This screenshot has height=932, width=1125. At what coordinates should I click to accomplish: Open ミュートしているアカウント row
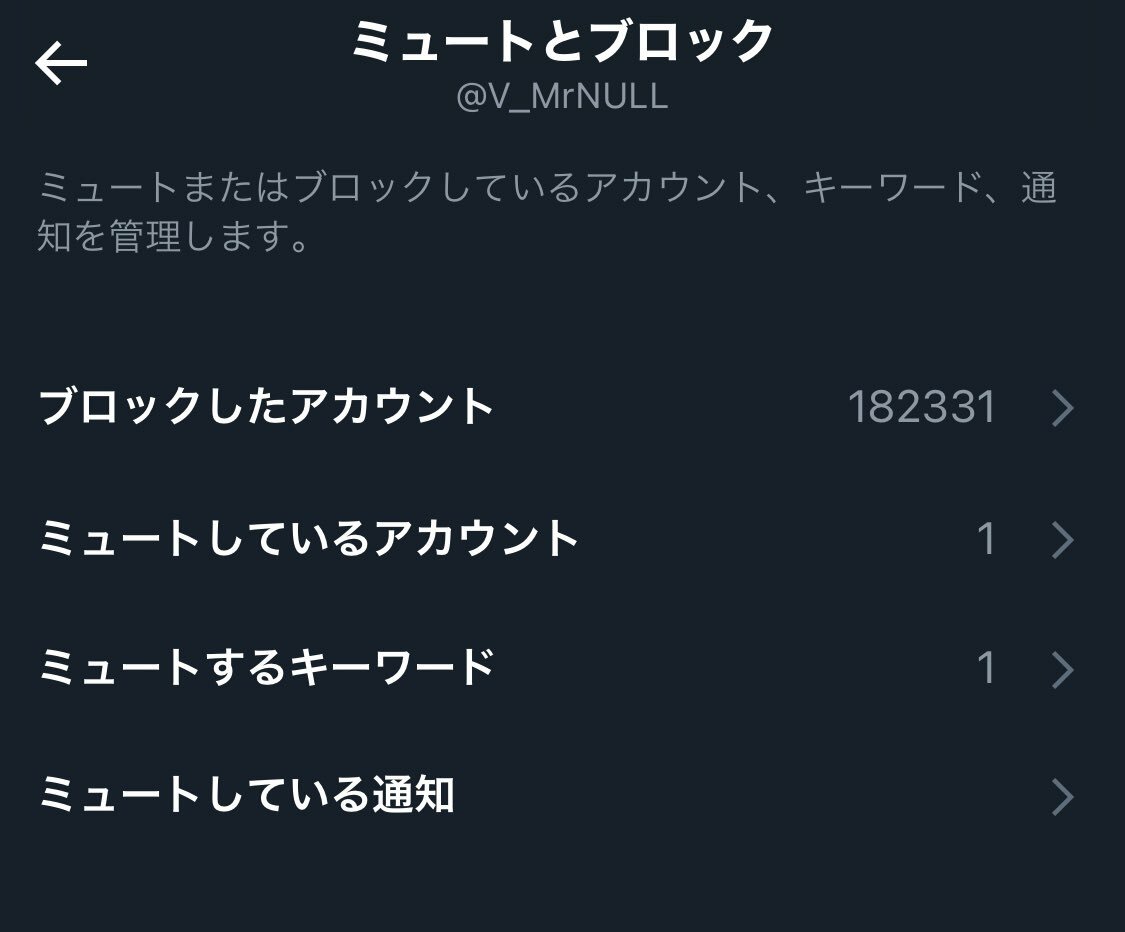pyautogui.click(x=308, y=539)
